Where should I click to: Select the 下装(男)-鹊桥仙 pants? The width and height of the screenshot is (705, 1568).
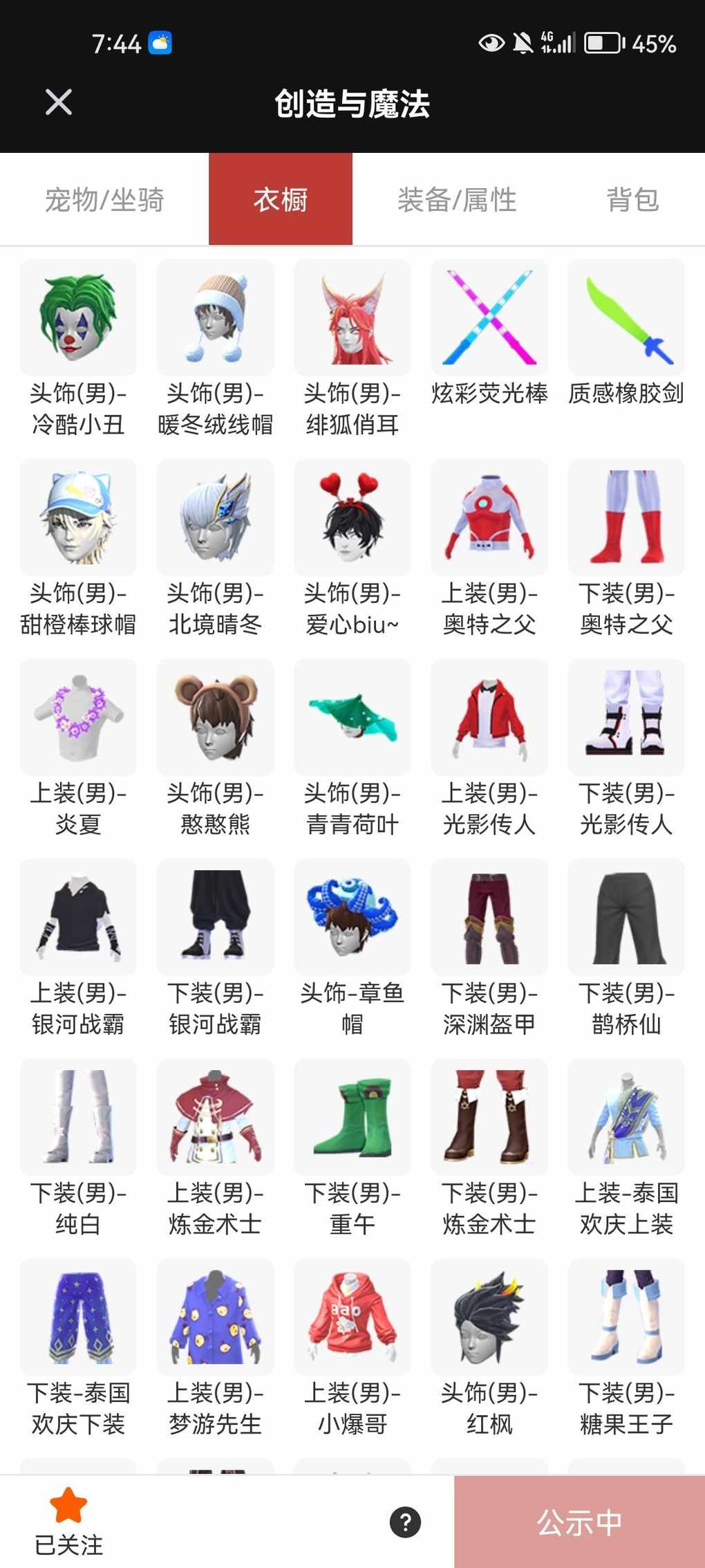(x=626, y=919)
